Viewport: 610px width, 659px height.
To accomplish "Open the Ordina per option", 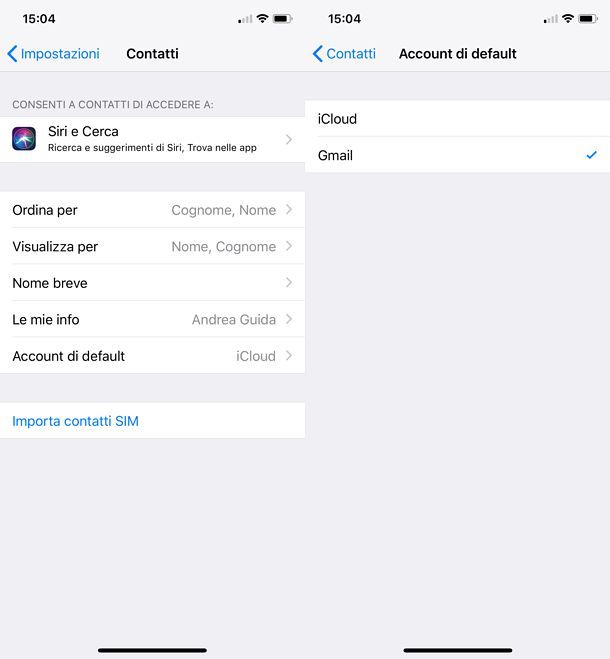I will (152, 210).
